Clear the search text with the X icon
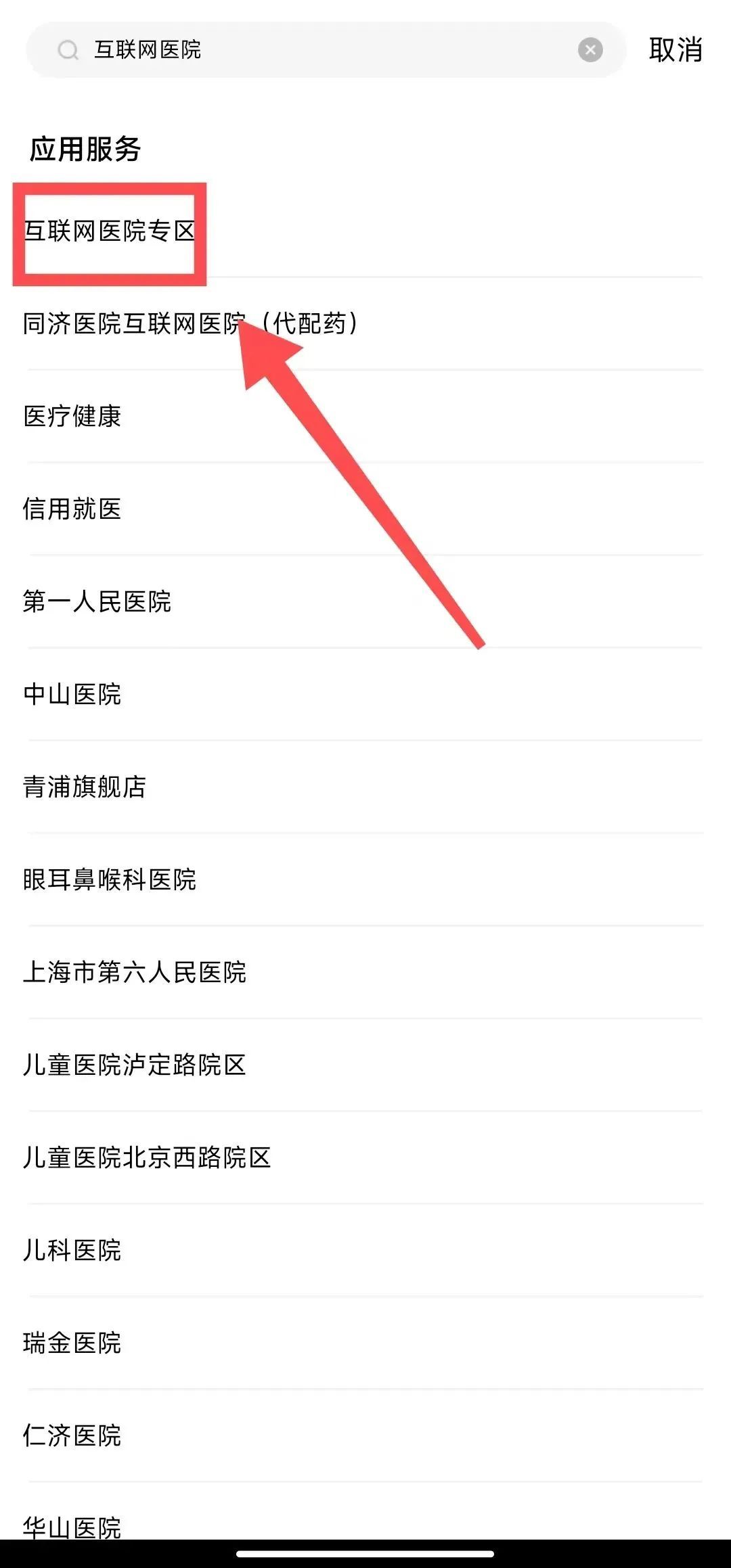This screenshot has width=731, height=1568. coord(590,49)
